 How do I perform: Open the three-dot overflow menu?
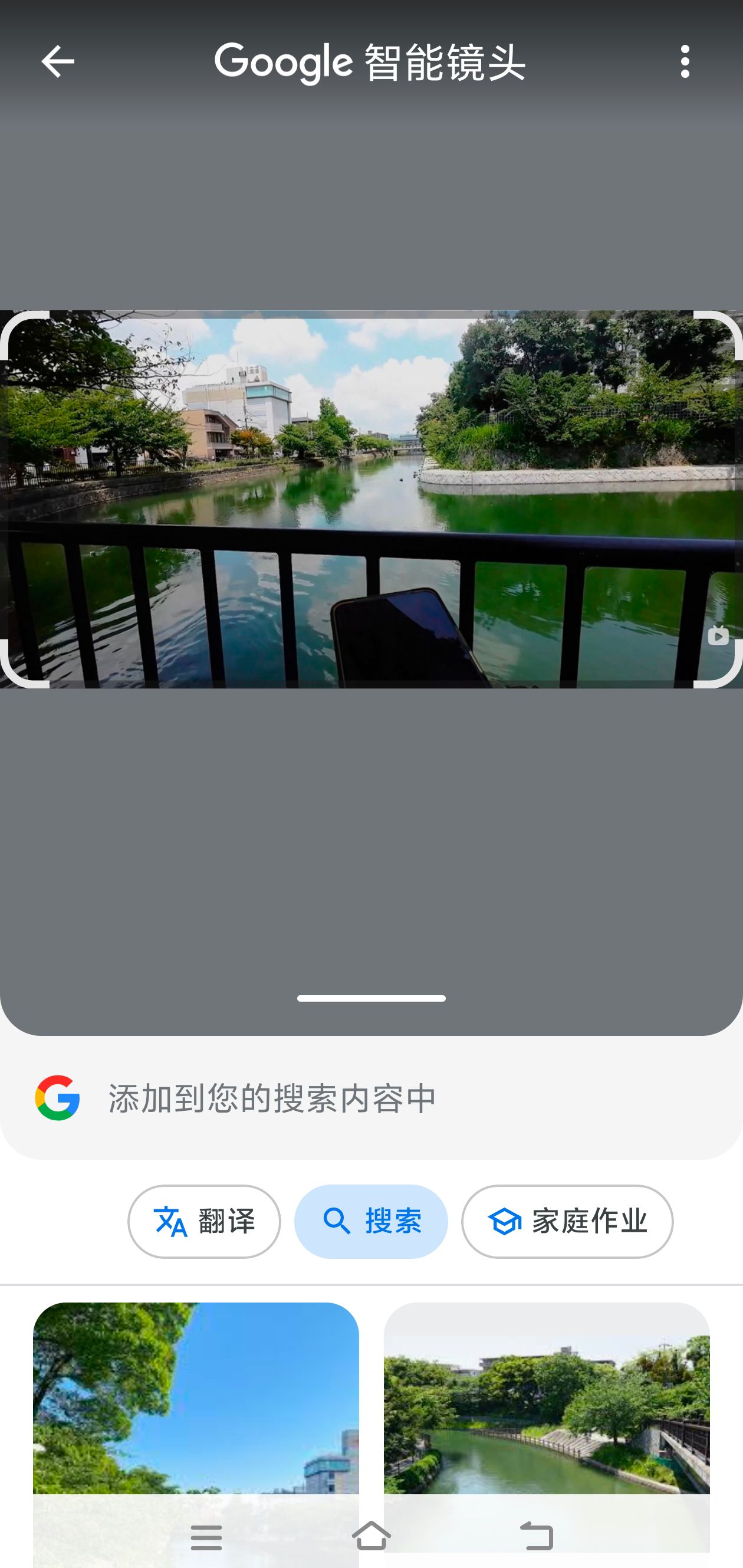click(685, 61)
